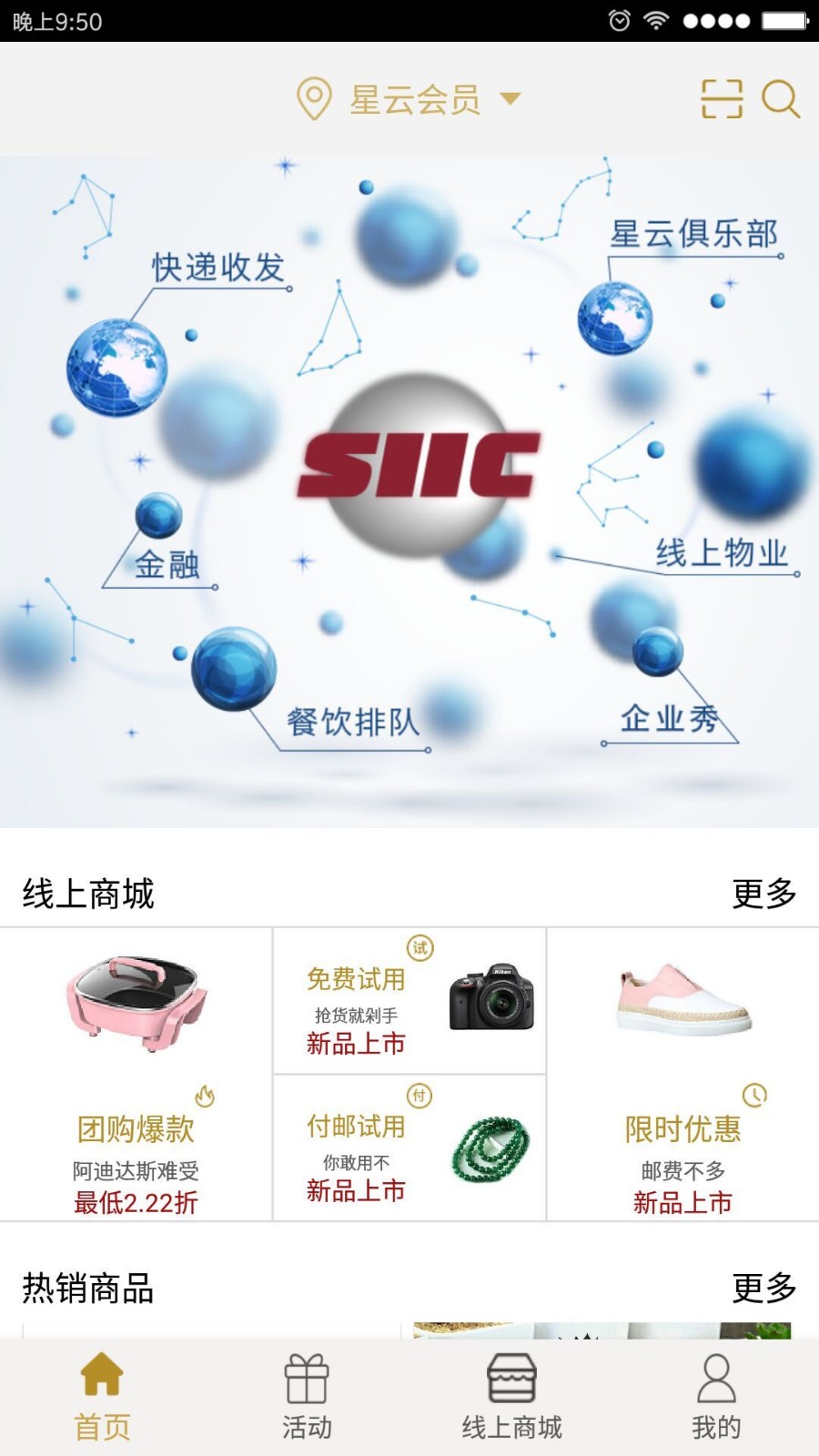The width and height of the screenshot is (819, 1456).
Task: Expand 更多 next to 线上商城
Action: coord(763,893)
